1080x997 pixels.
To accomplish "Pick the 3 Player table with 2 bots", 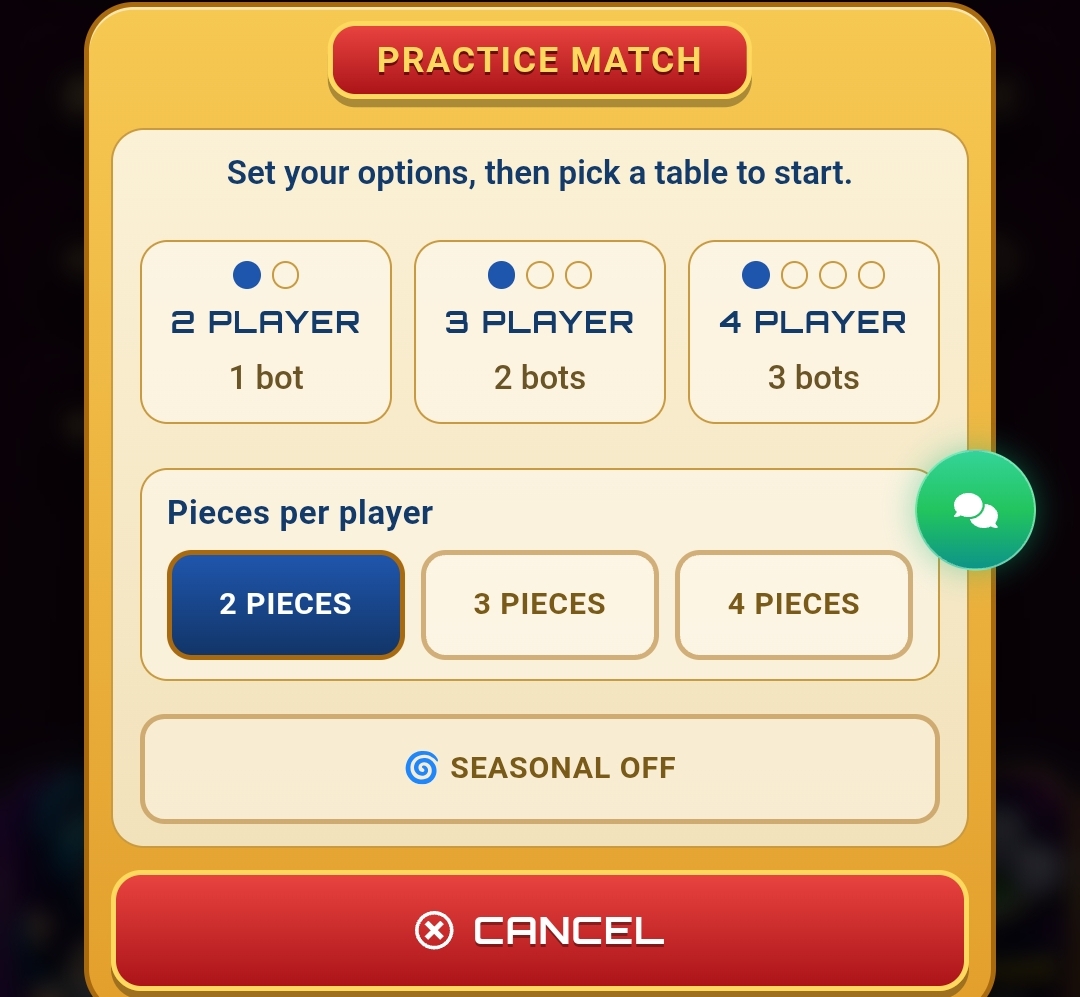I will coord(539,331).
